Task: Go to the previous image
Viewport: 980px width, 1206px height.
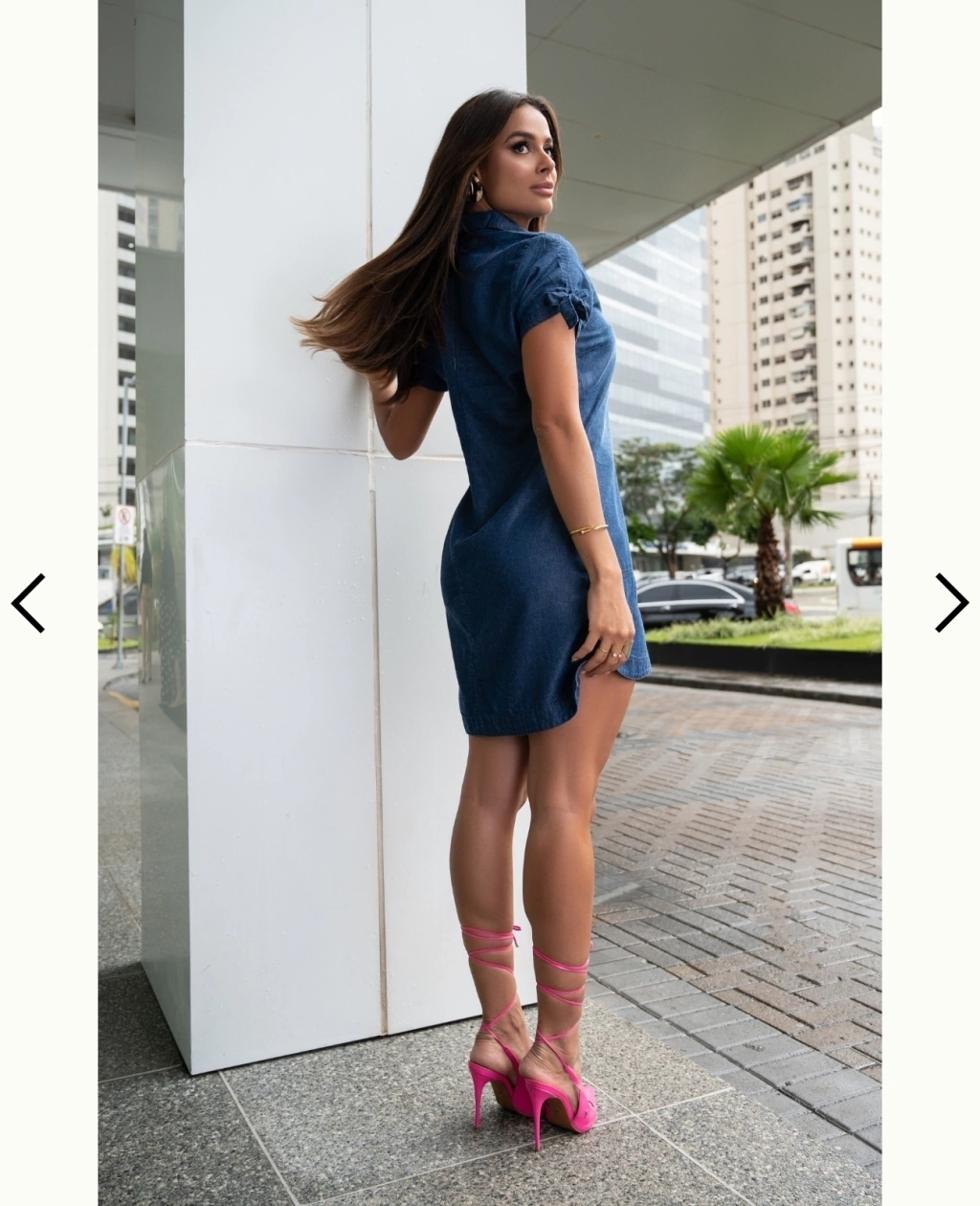Action: pyautogui.click(x=28, y=603)
